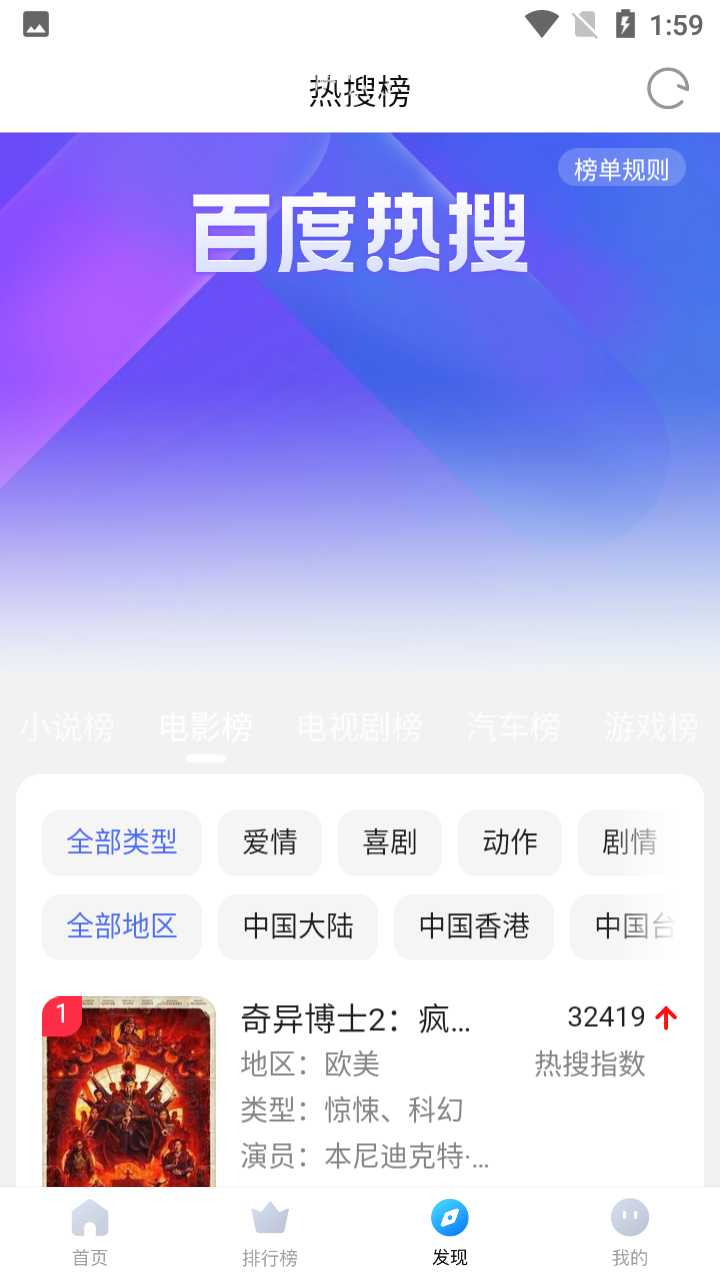Filter movies by 爱情

tap(270, 843)
